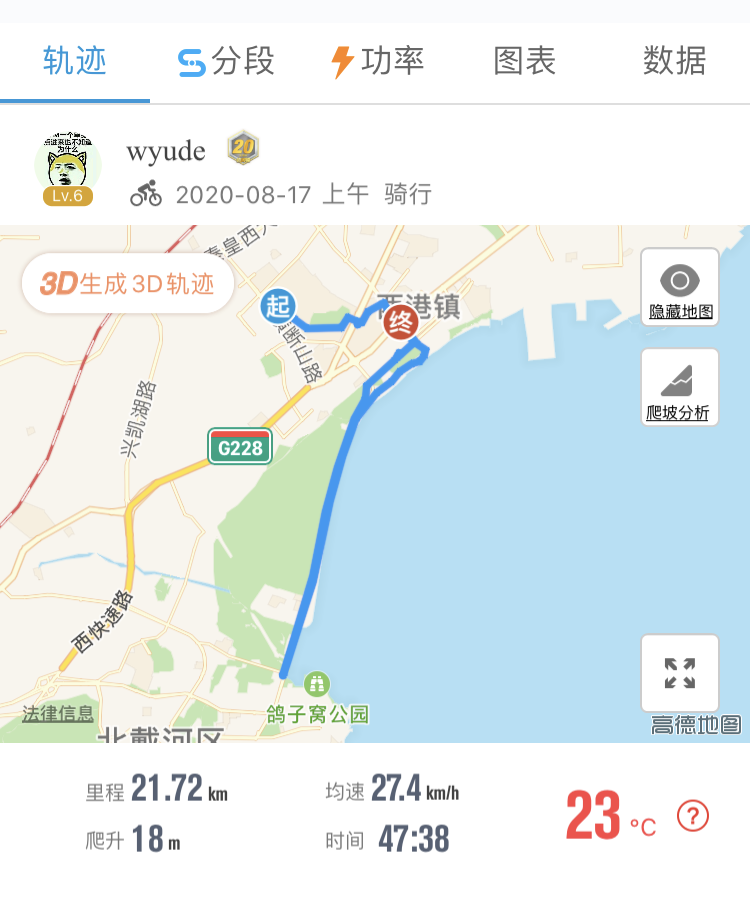Tap the 轨迹 tab
Viewport: 750px width, 898px height.
point(75,61)
